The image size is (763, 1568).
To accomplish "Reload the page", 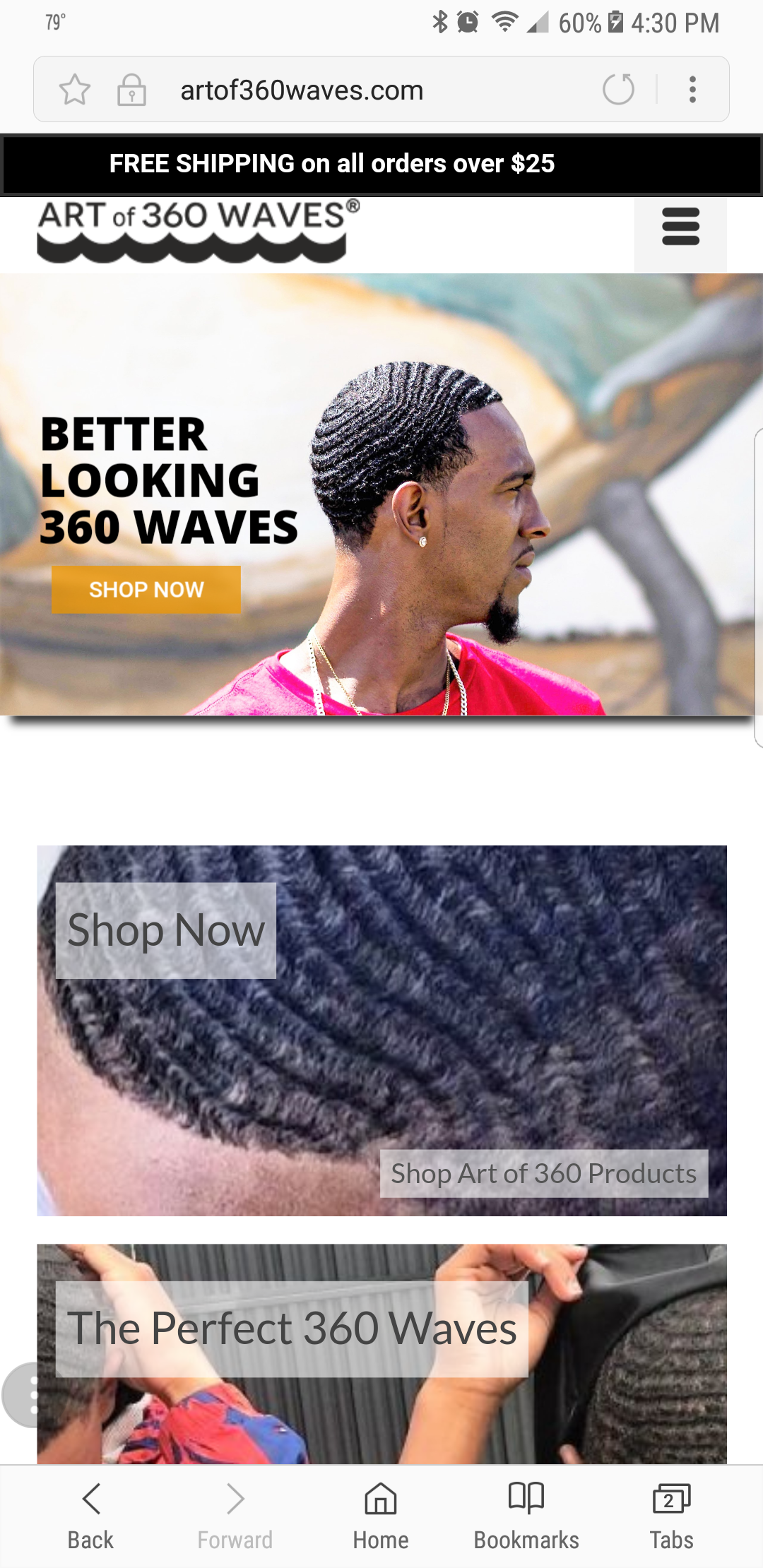I will point(618,89).
